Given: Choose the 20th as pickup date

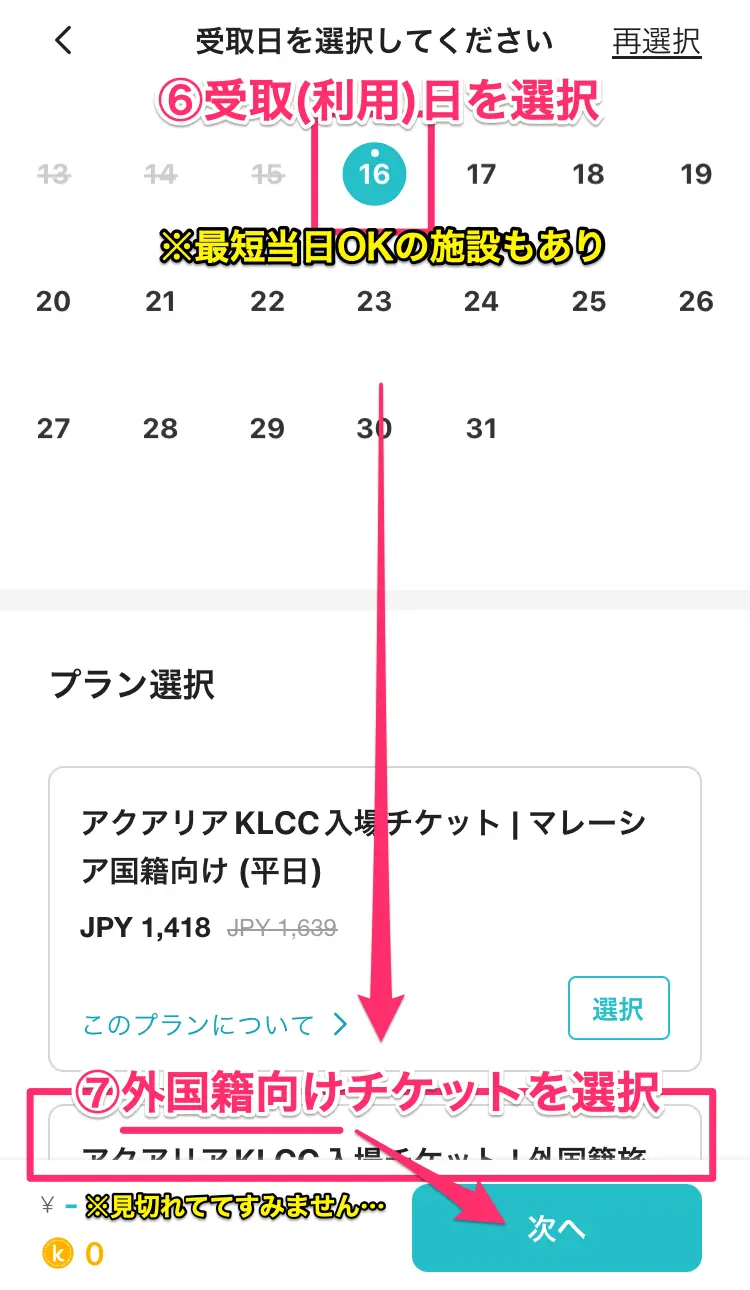Looking at the screenshot, I should click(x=53, y=301).
